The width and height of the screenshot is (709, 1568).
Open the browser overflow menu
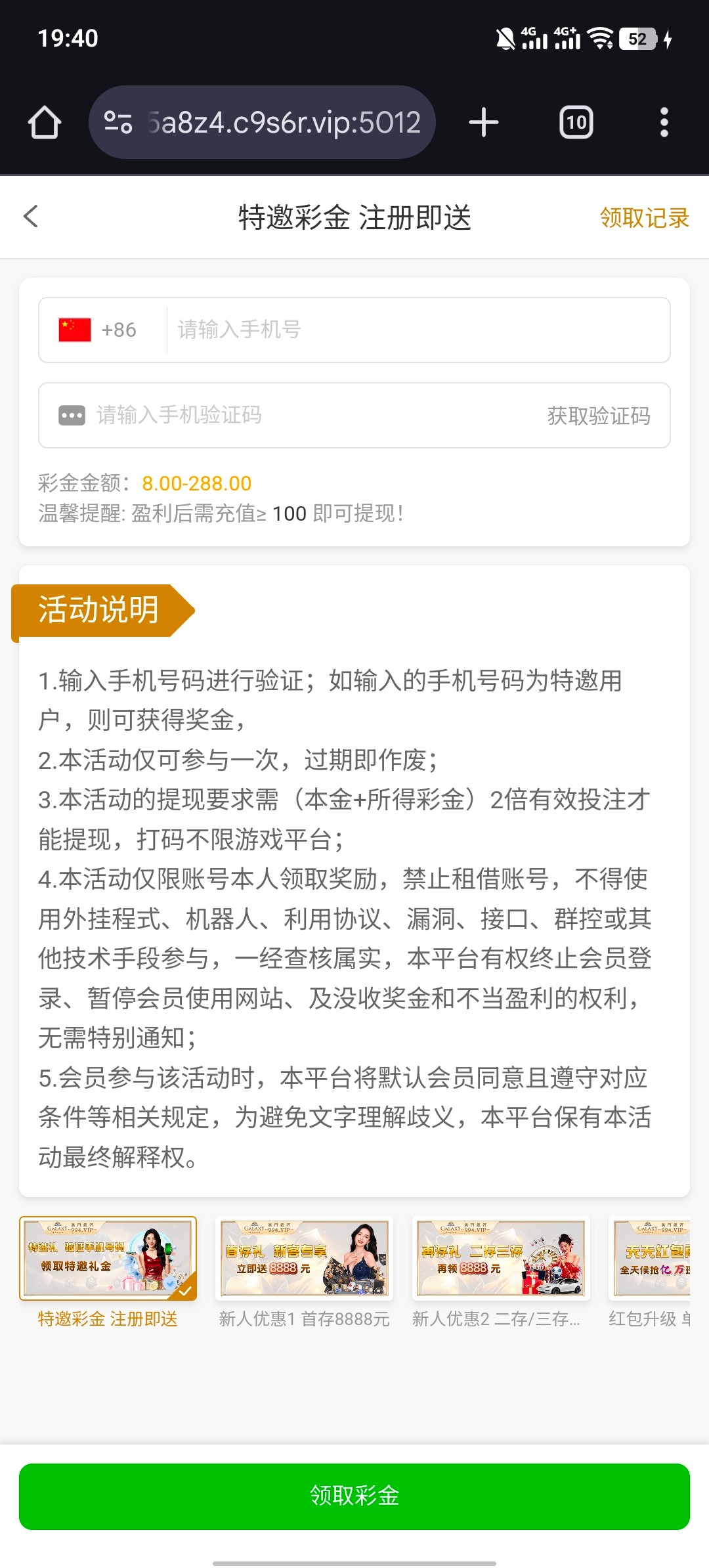click(664, 123)
